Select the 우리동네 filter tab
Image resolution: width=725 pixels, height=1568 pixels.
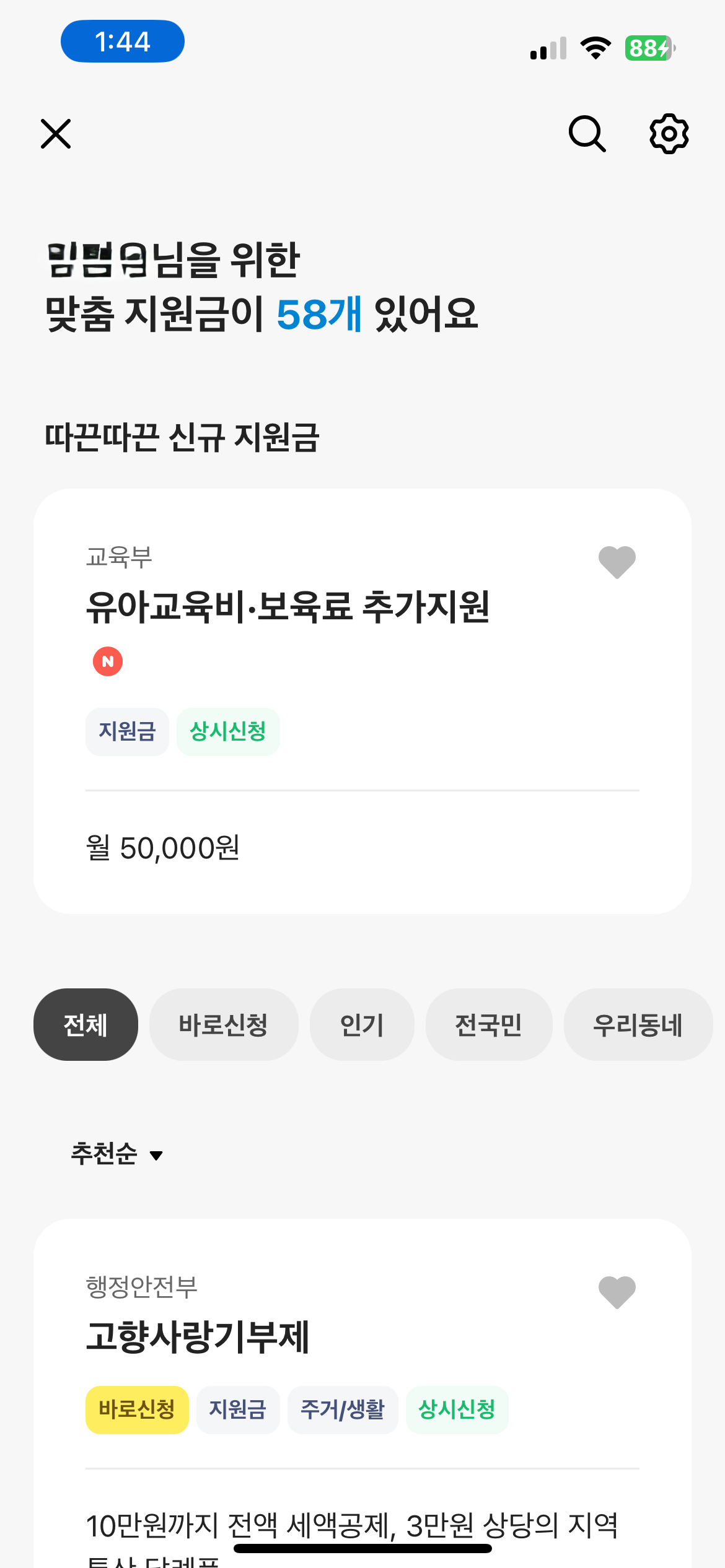[x=638, y=1024]
